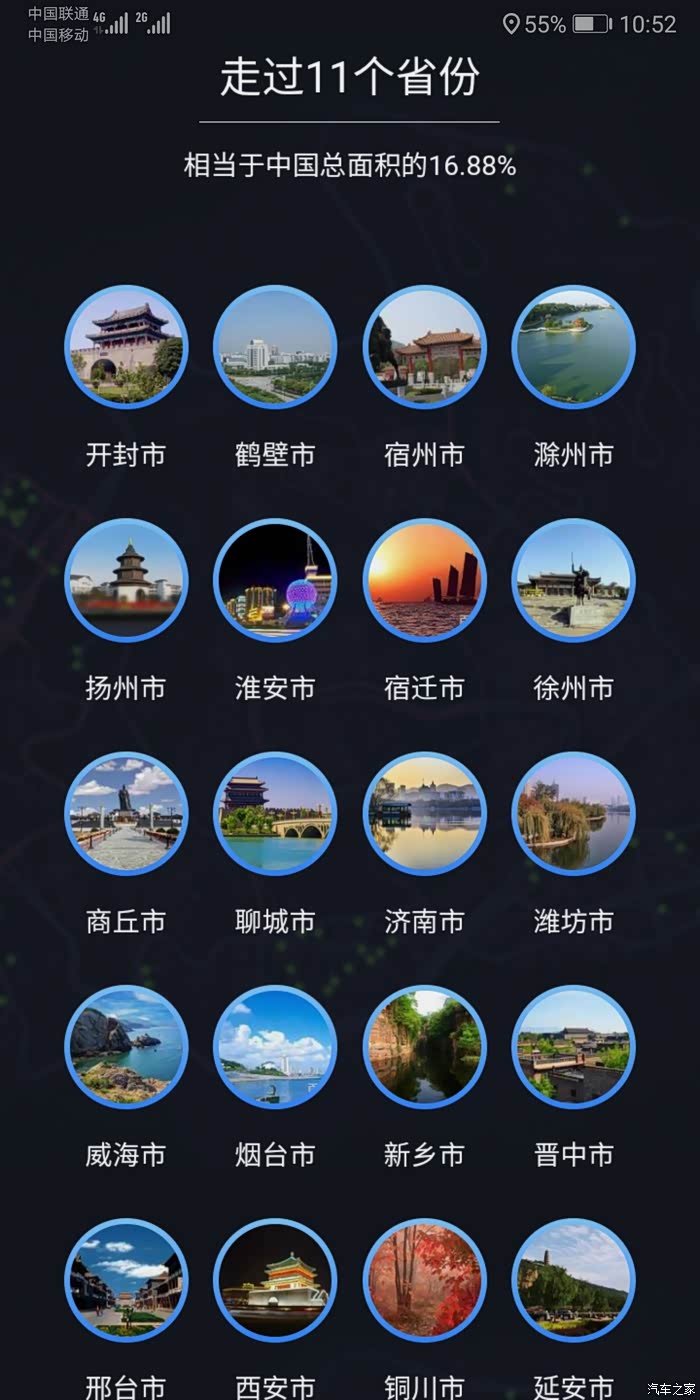Tap the 济南市 city tile

pyautogui.click(x=424, y=813)
